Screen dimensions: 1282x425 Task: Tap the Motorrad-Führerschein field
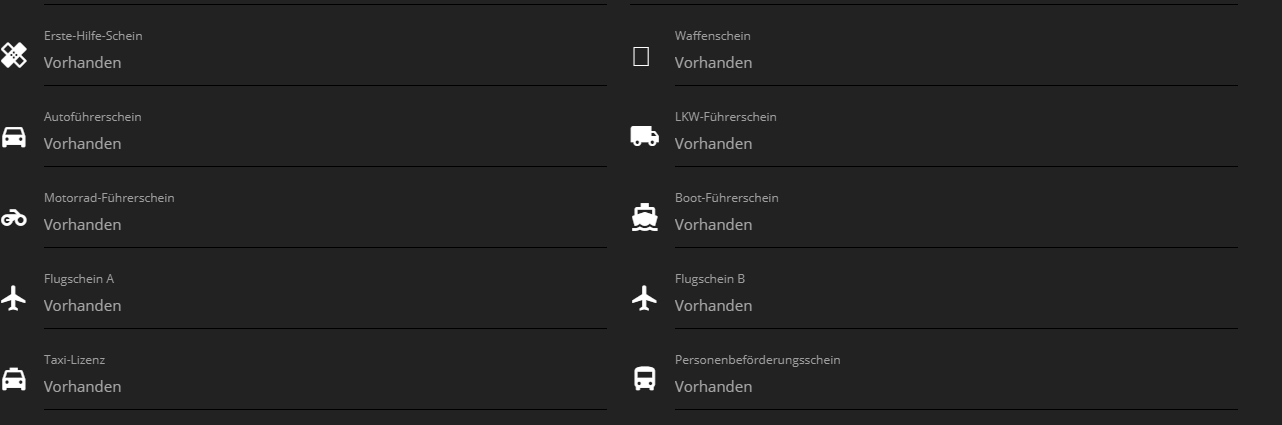coord(324,224)
